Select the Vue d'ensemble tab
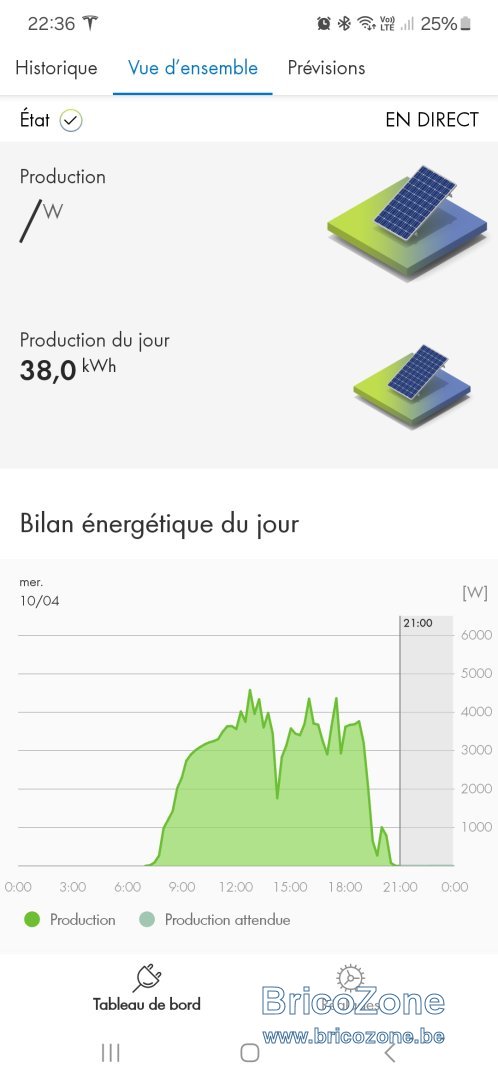498x1080 pixels. (x=193, y=68)
